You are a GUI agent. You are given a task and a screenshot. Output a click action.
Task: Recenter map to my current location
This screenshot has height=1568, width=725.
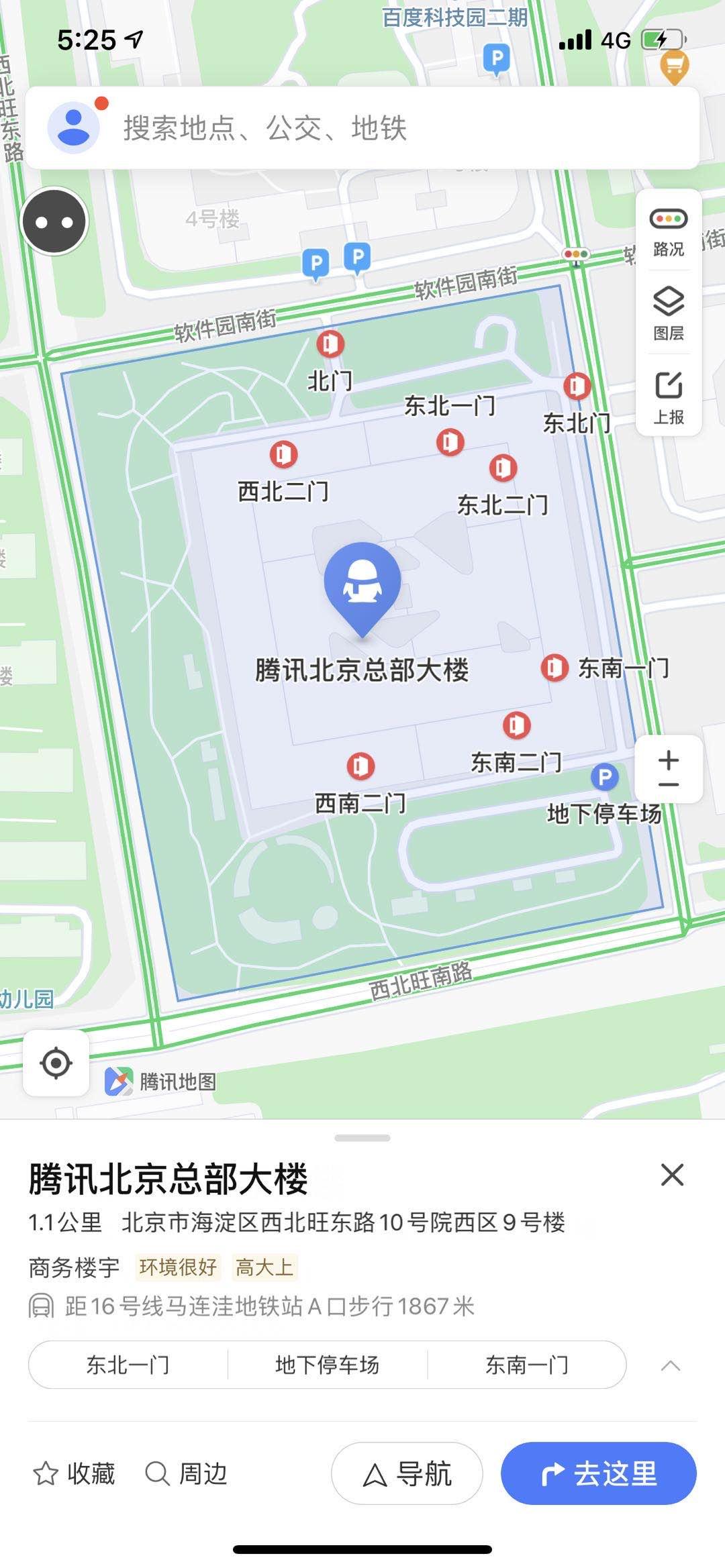tap(56, 1063)
